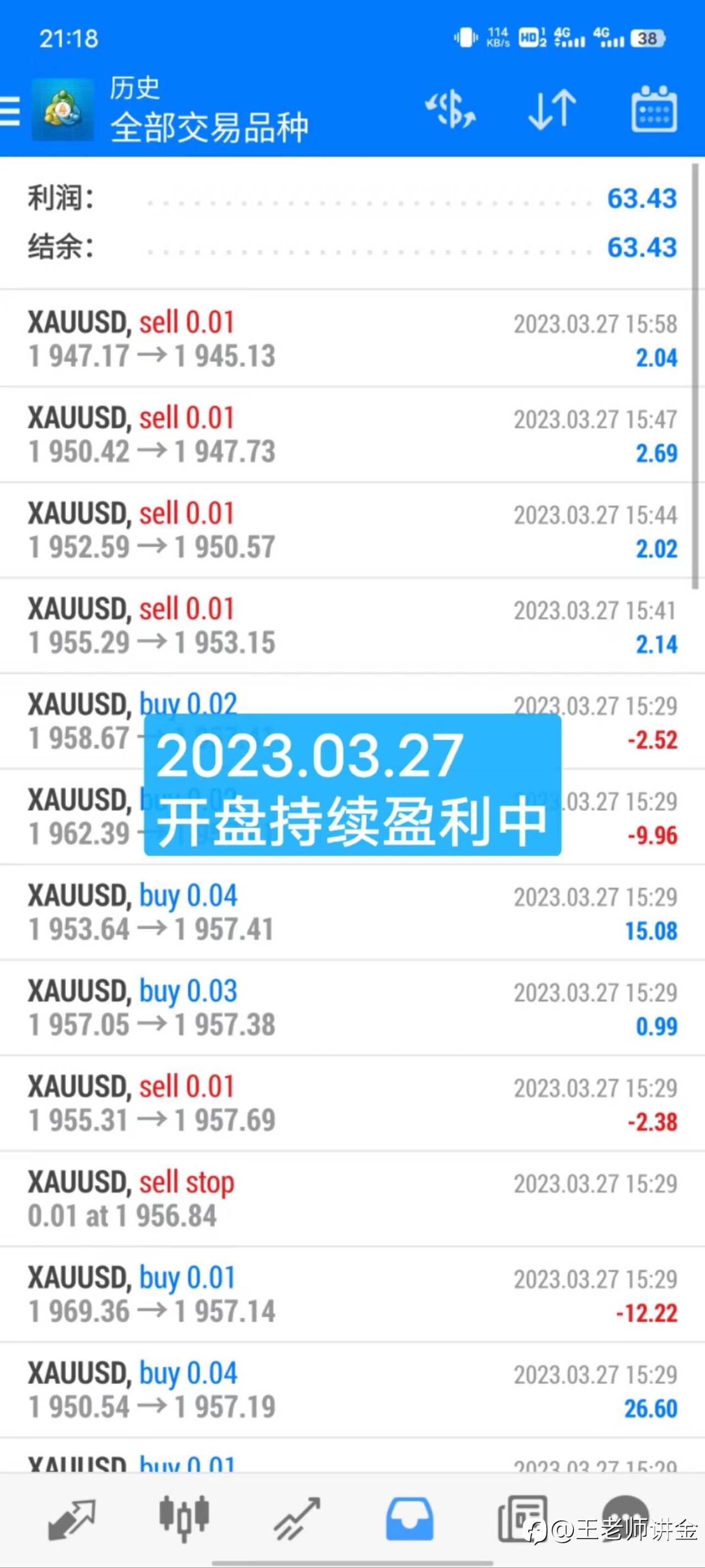
Task: Select the History inbox tab
Action: pos(409,1519)
